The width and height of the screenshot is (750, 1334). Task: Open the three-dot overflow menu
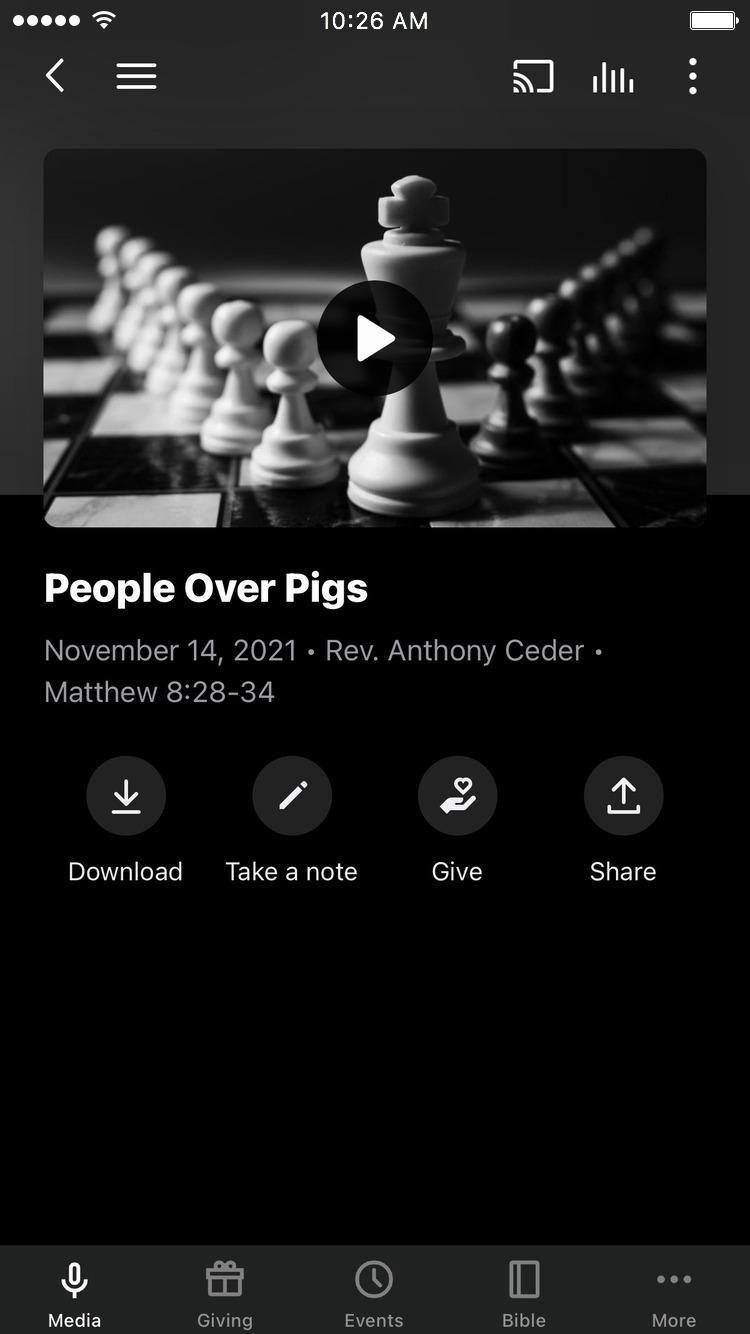click(x=692, y=76)
